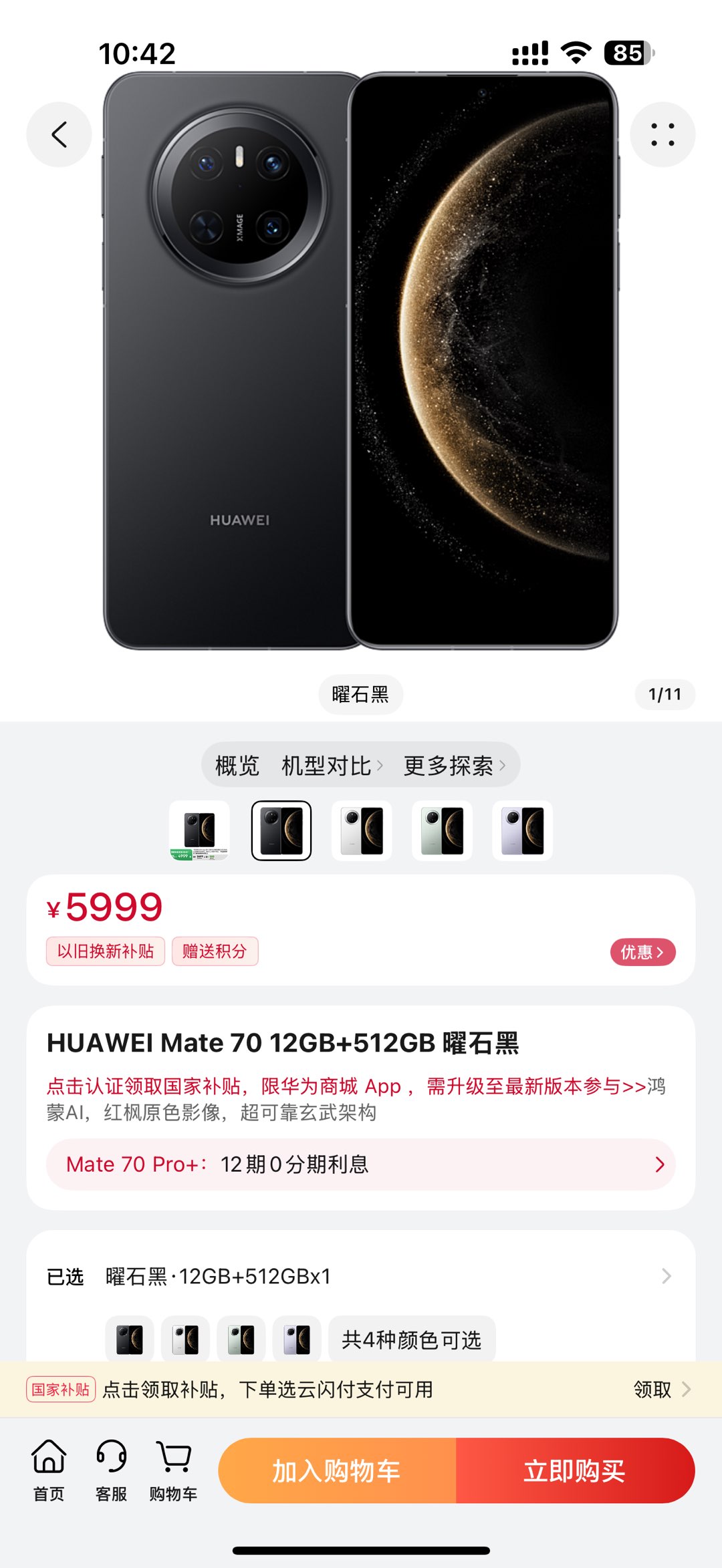Open the 优惠 discounts button

[x=642, y=952]
